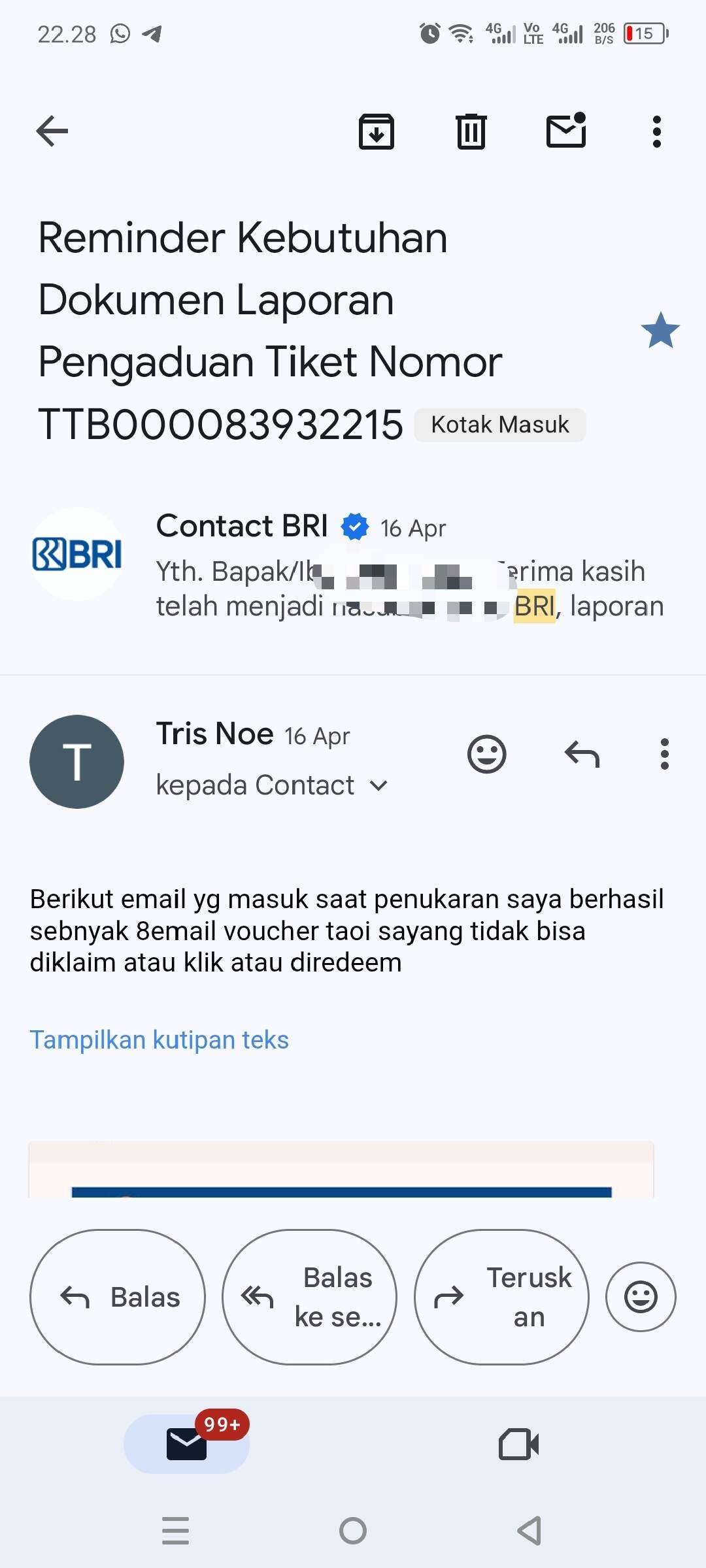Open the top overflow menu

point(657,131)
